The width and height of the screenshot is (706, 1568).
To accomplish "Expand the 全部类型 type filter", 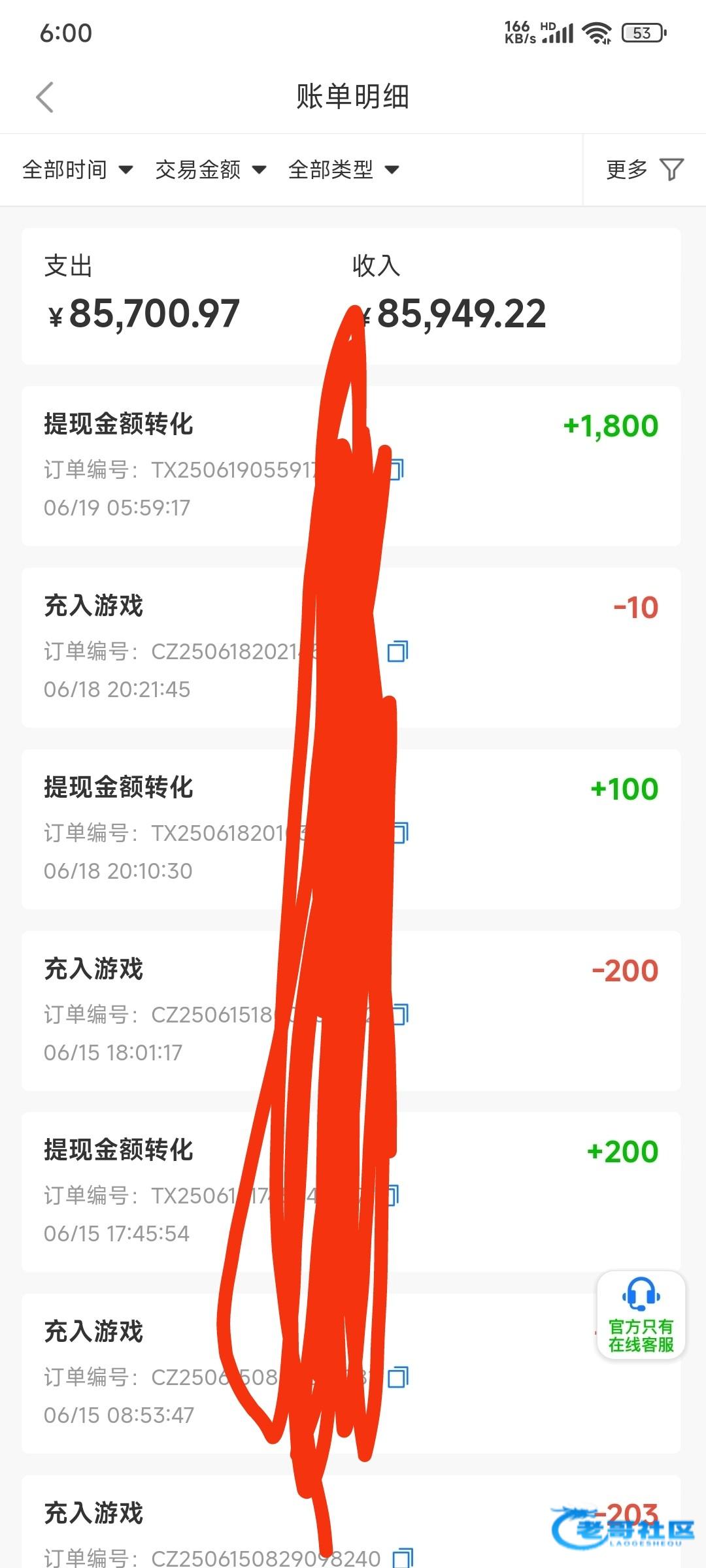I will point(344,170).
